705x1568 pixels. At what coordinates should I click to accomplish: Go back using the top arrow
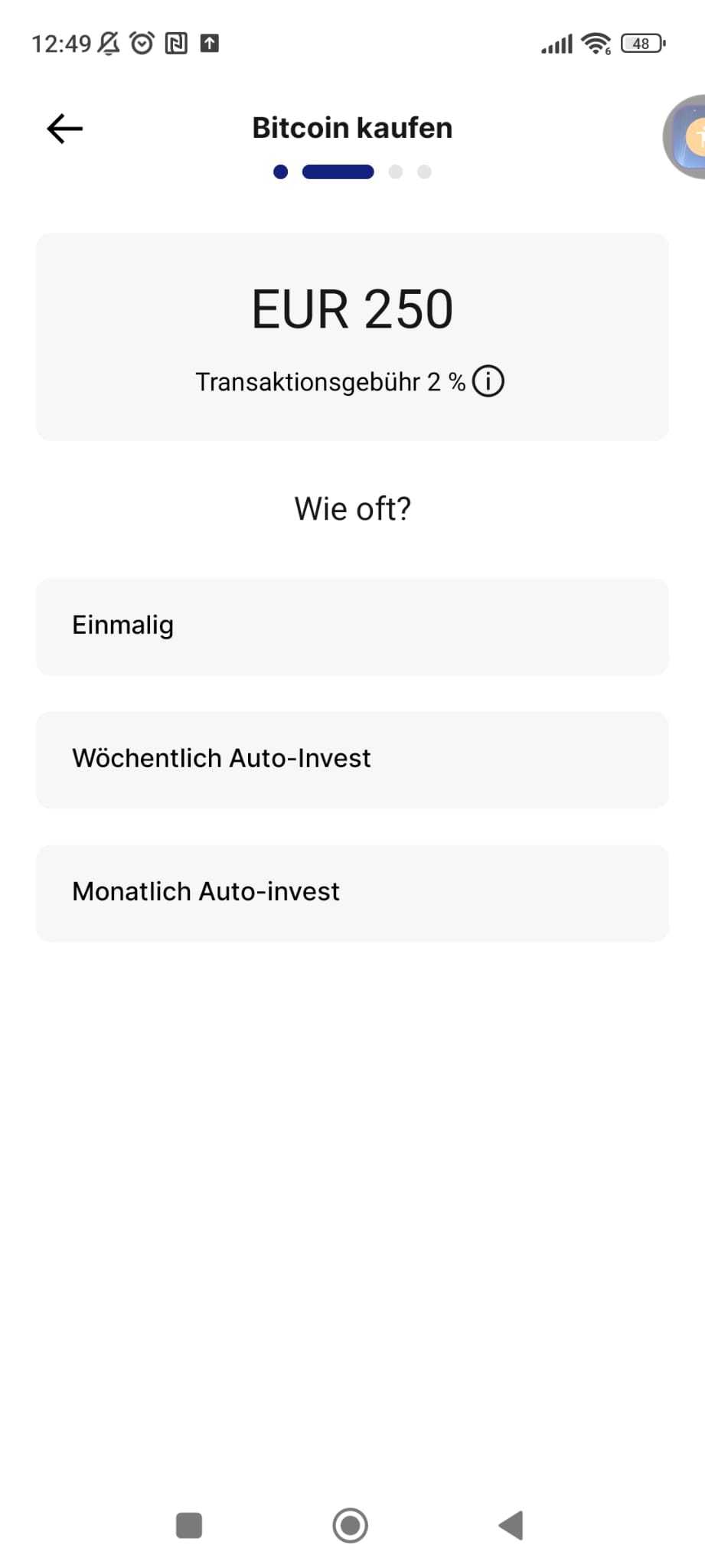tap(65, 129)
